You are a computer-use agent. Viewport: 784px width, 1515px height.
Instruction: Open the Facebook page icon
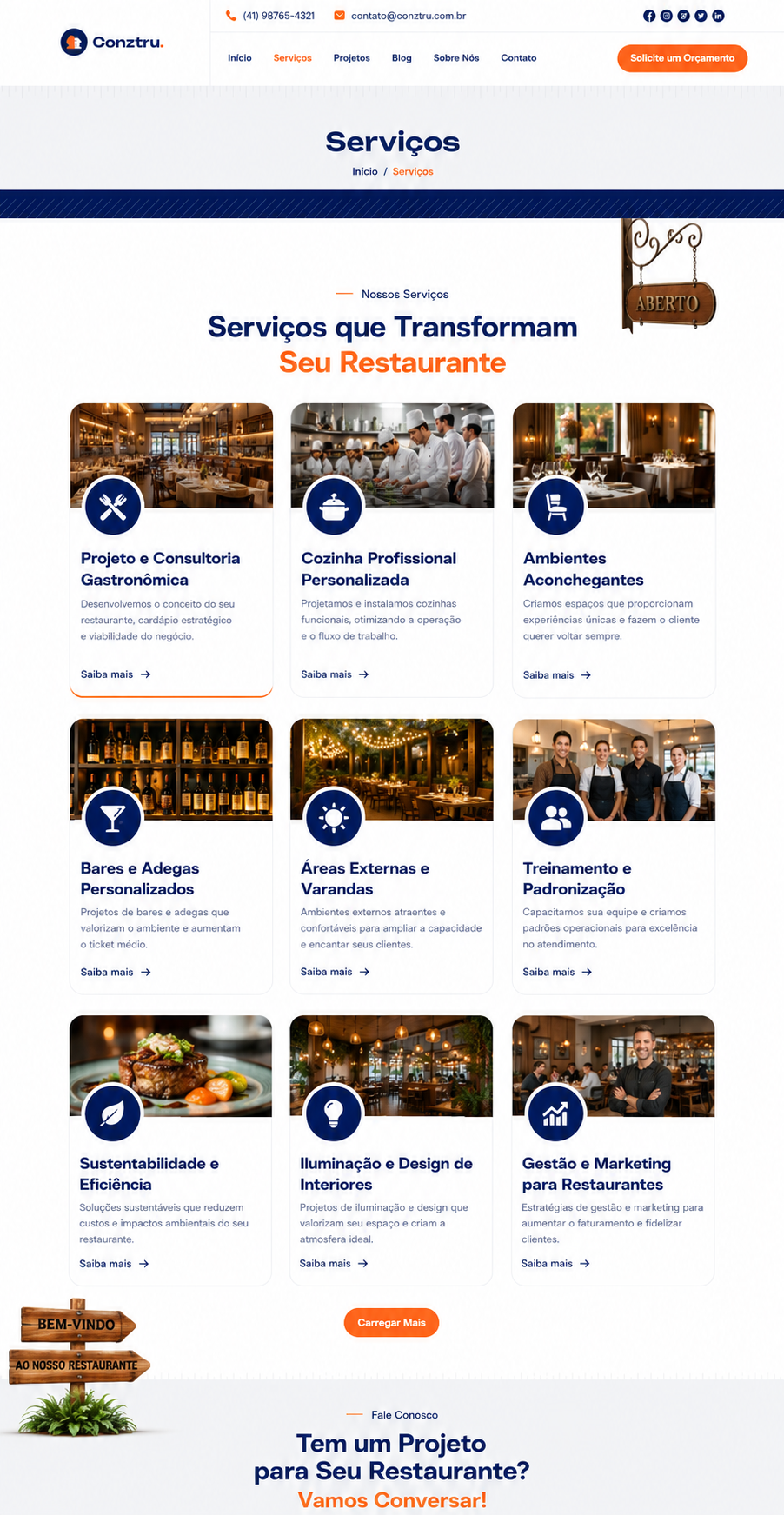649,16
